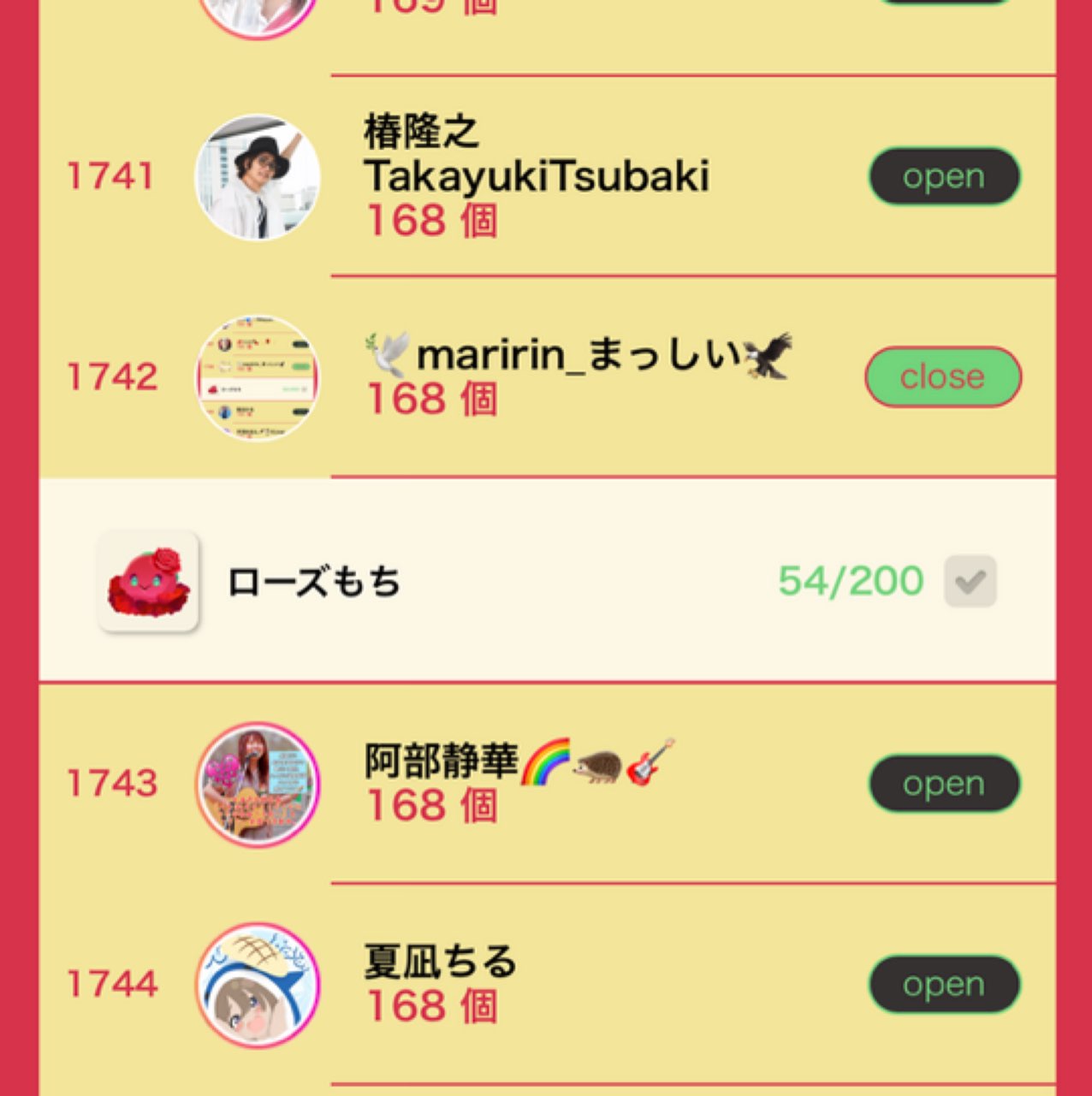Open maririn_まっしい's profile avatar
Viewport: 1092px width, 1096px height.
[x=258, y=377]
